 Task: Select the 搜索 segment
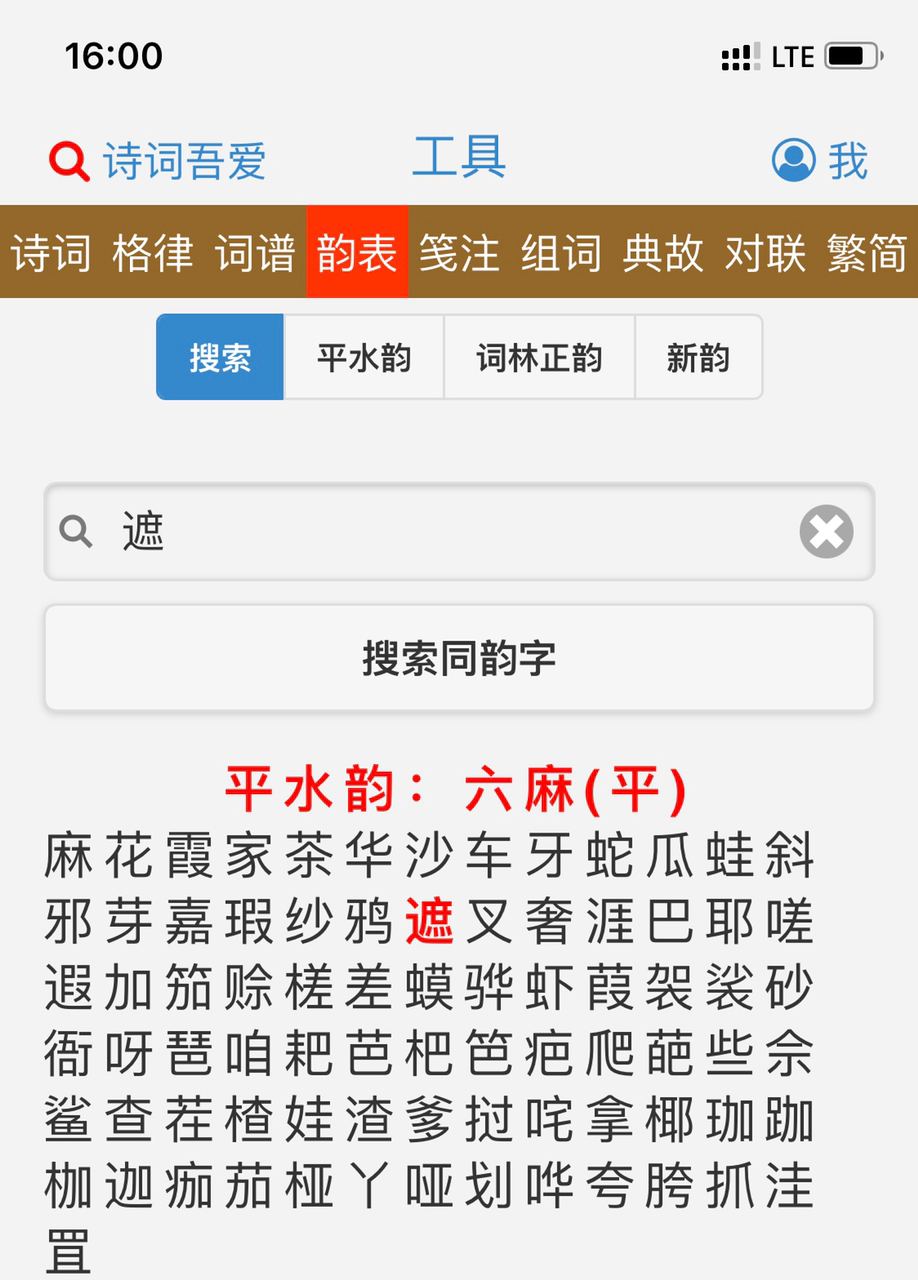point(220,358)
